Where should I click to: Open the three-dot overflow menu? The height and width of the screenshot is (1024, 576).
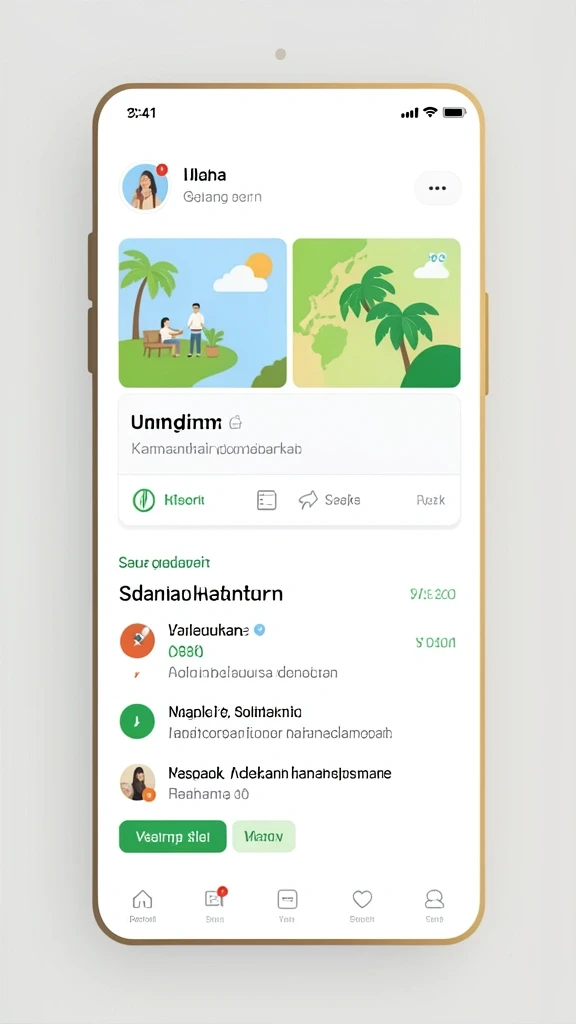(x=438, y=188)
